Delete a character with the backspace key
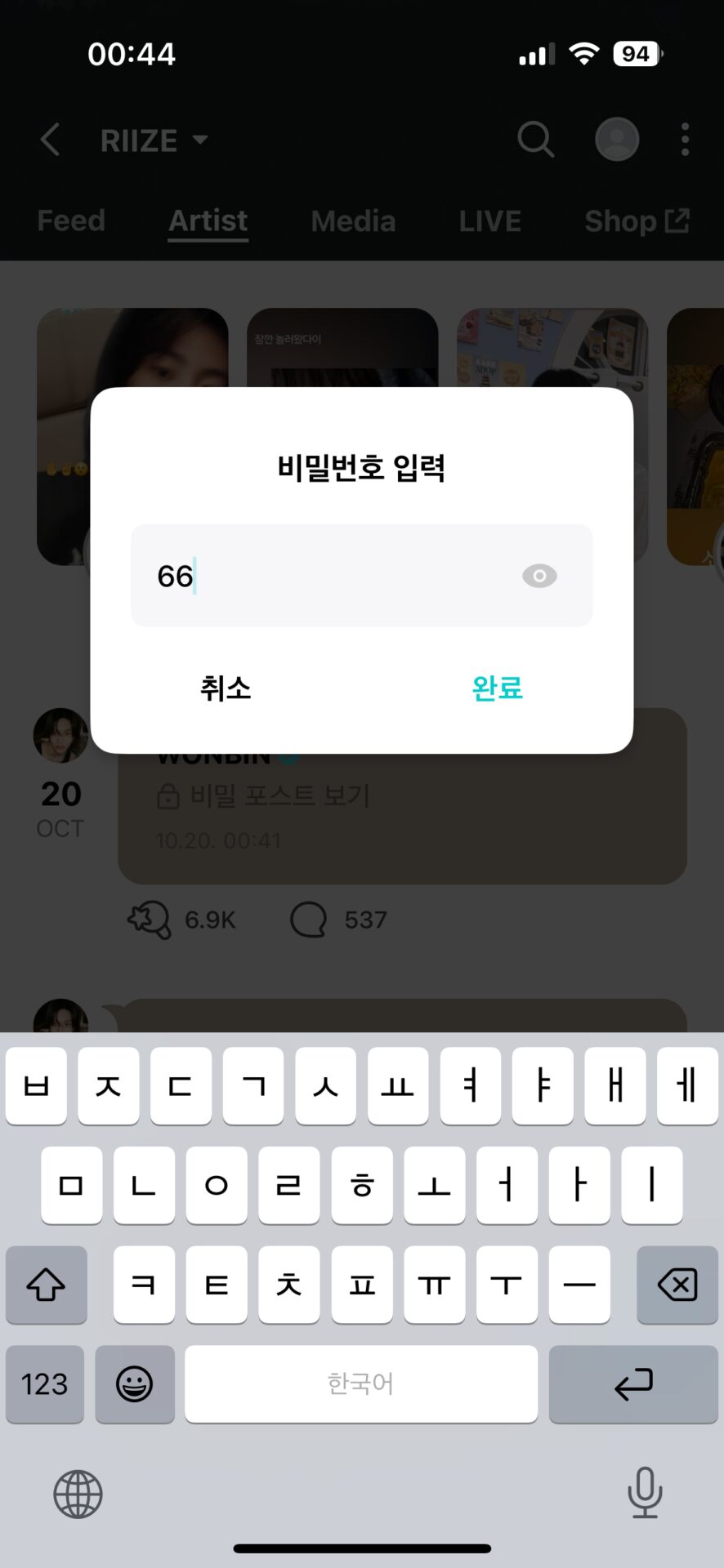This screenshot has width=724, height=1568. (x=677, y=1285)
